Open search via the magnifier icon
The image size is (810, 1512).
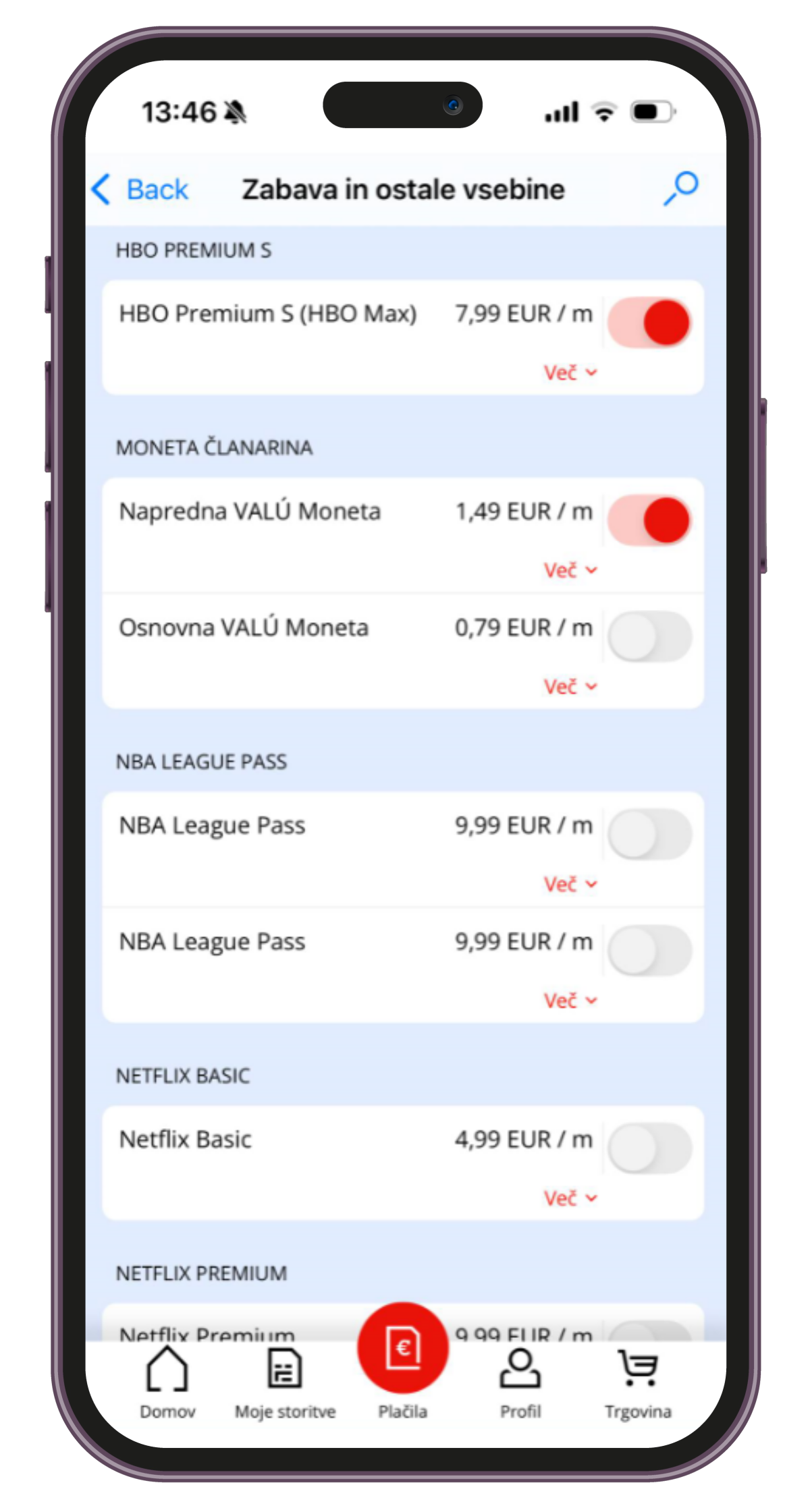tap(681, 188)
